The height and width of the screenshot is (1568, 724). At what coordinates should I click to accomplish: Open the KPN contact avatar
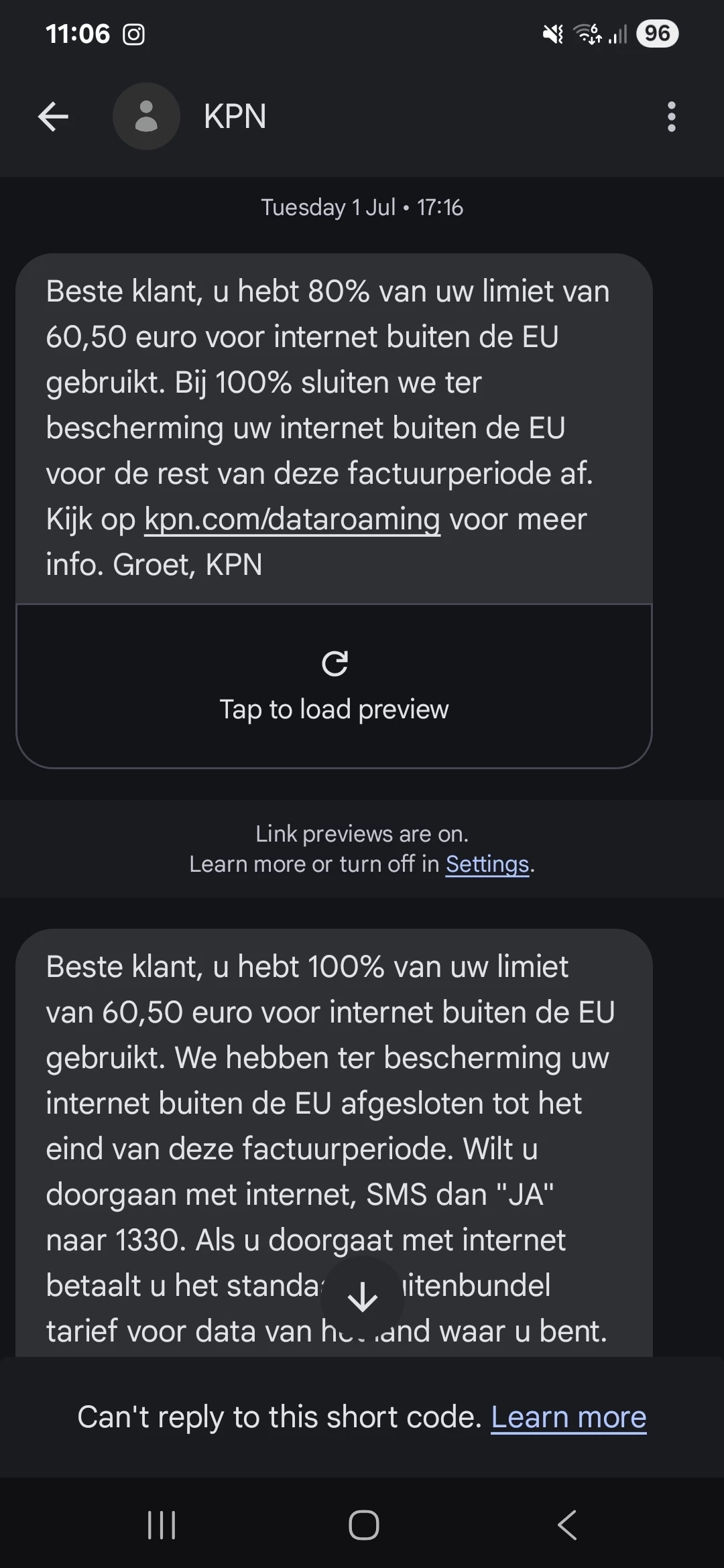(146, 117)
